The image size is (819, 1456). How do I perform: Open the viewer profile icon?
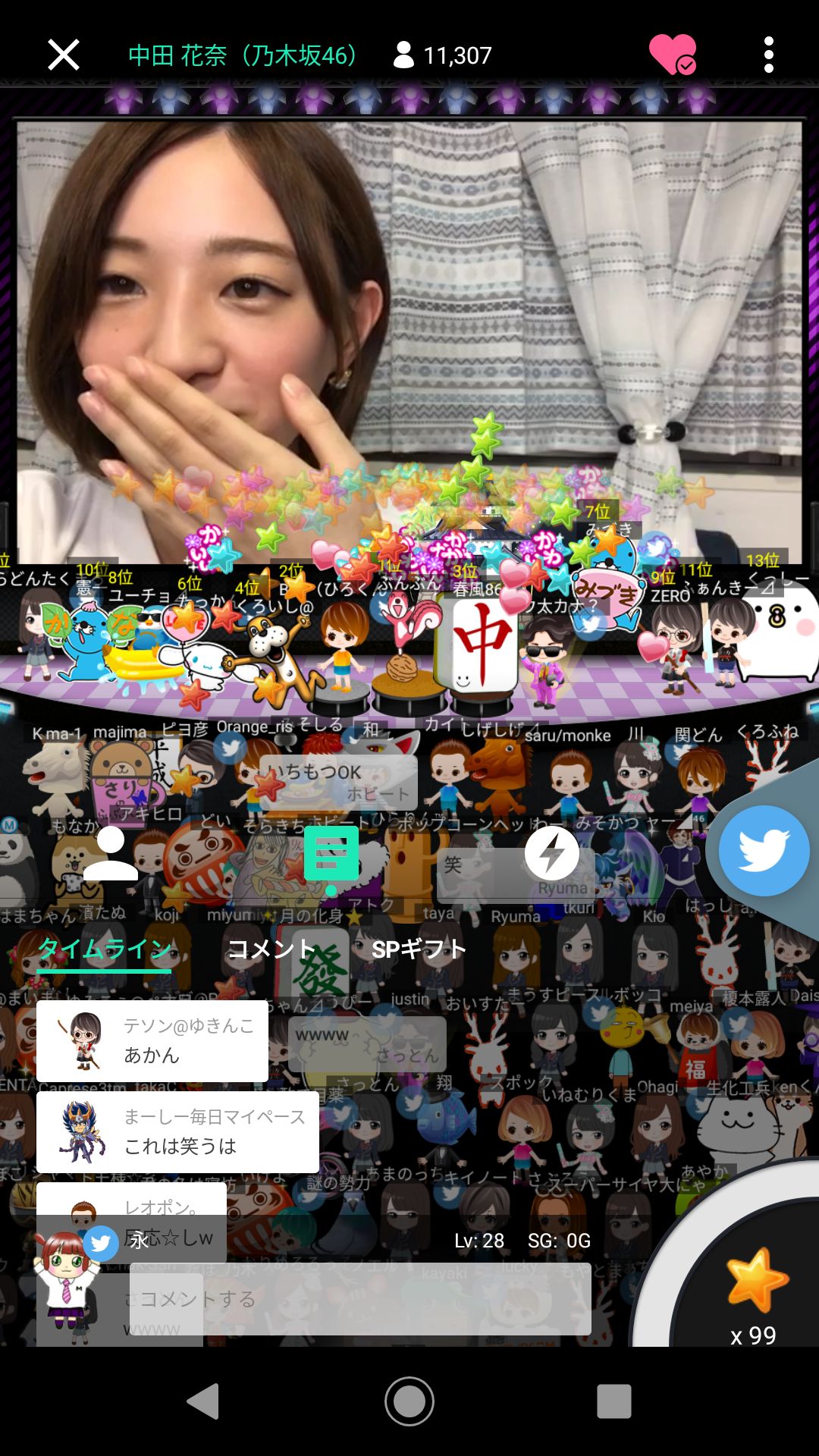tap(111, 854)
